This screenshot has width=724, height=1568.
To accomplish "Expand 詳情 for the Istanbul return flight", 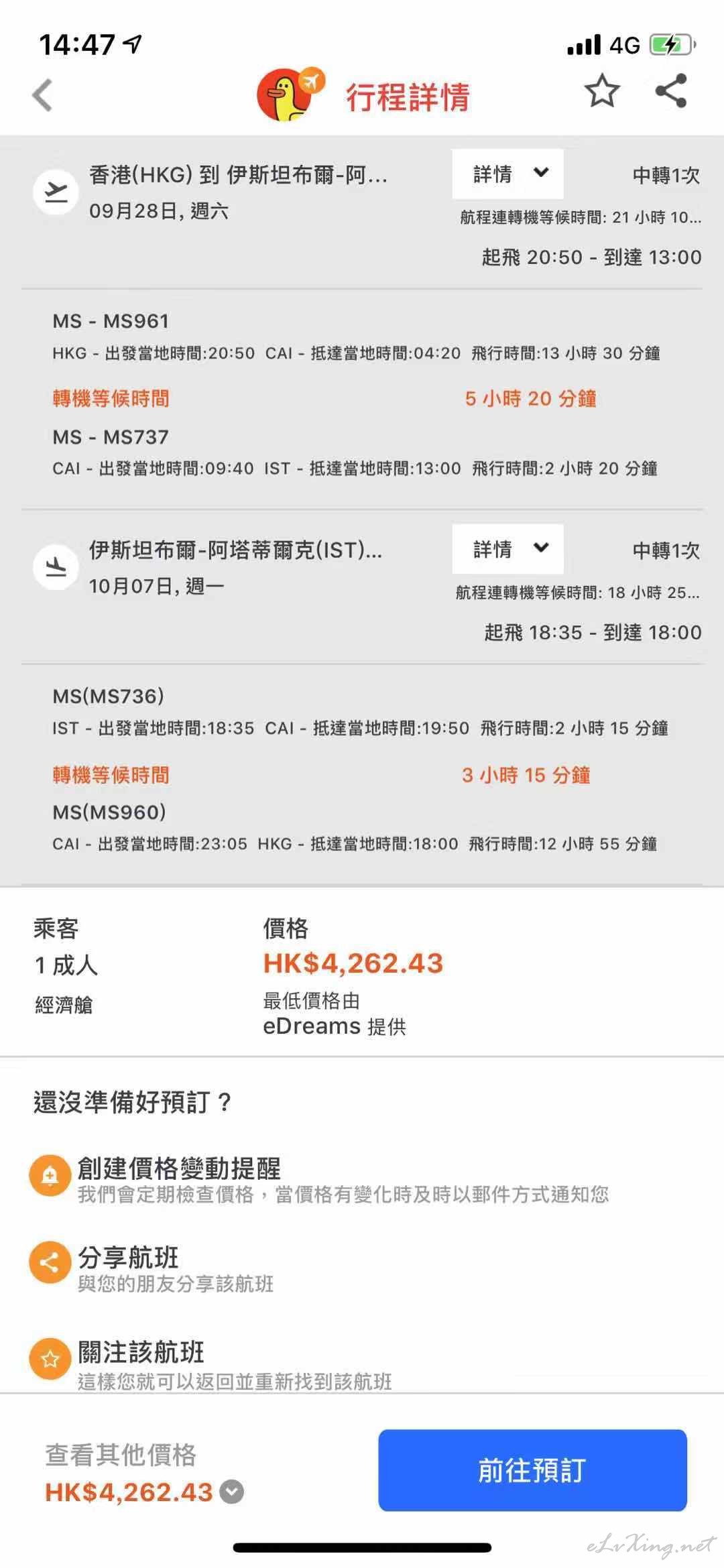I will coord(507,550).
